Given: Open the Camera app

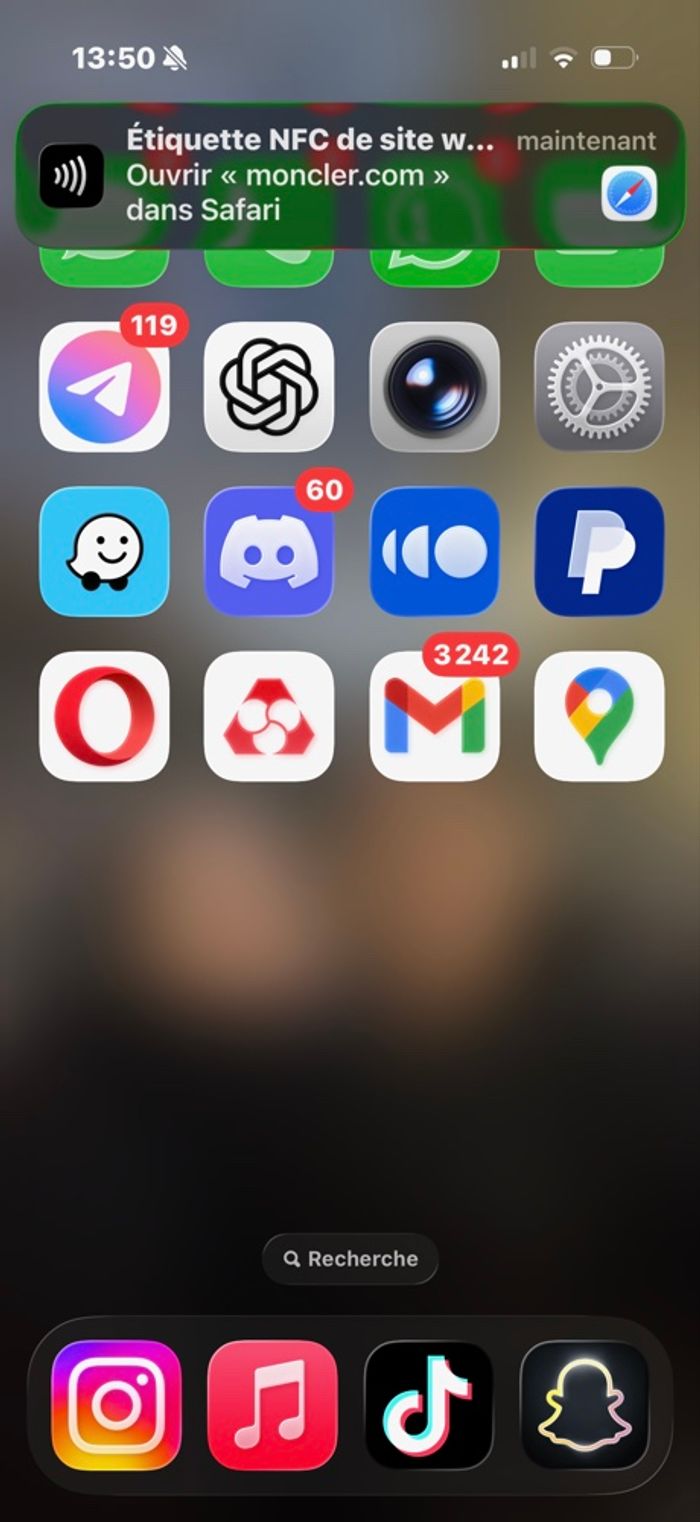Looking at the screenshot, I should point(434,387).
